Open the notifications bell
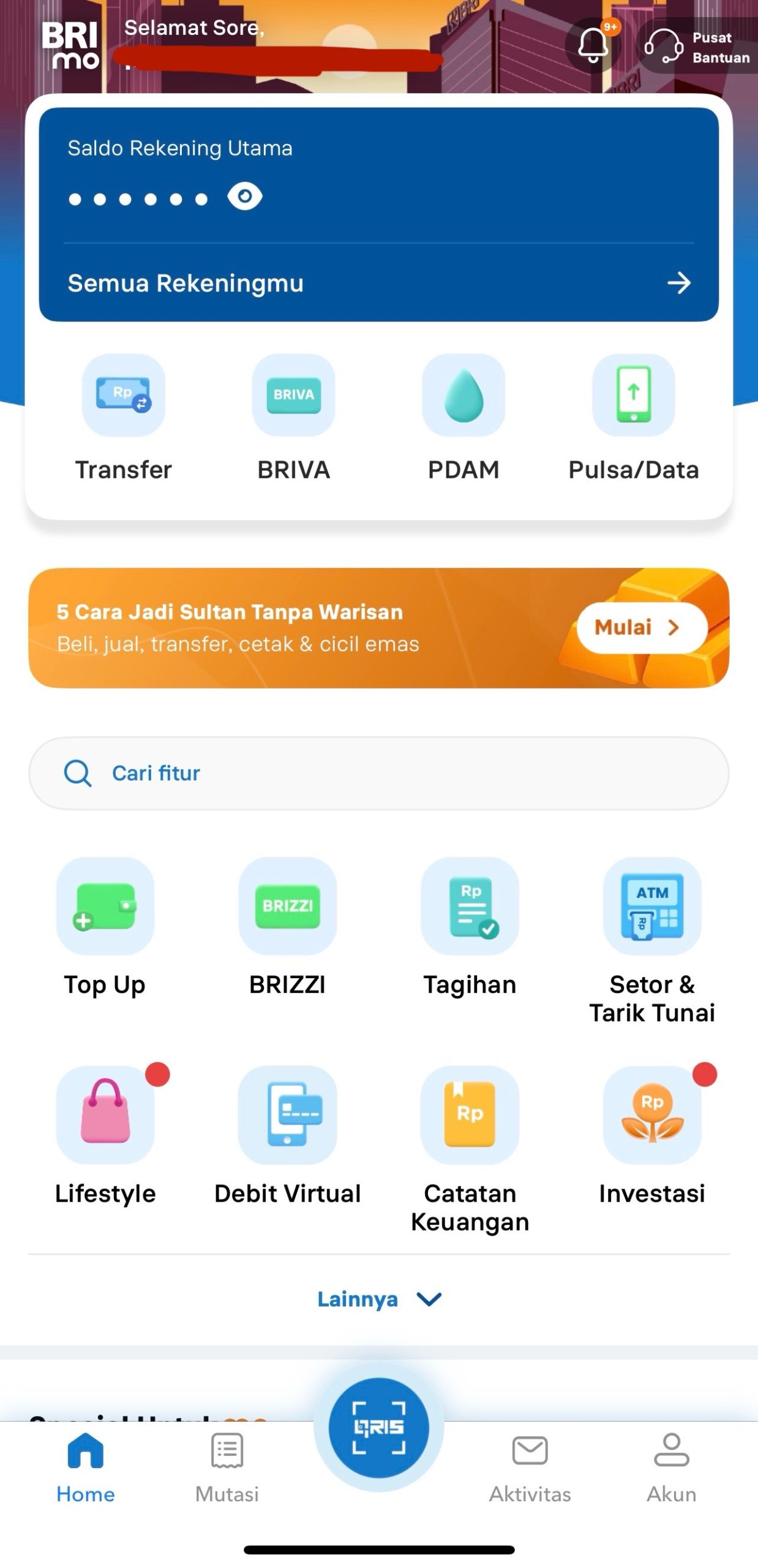 click(x=593, y=45)
